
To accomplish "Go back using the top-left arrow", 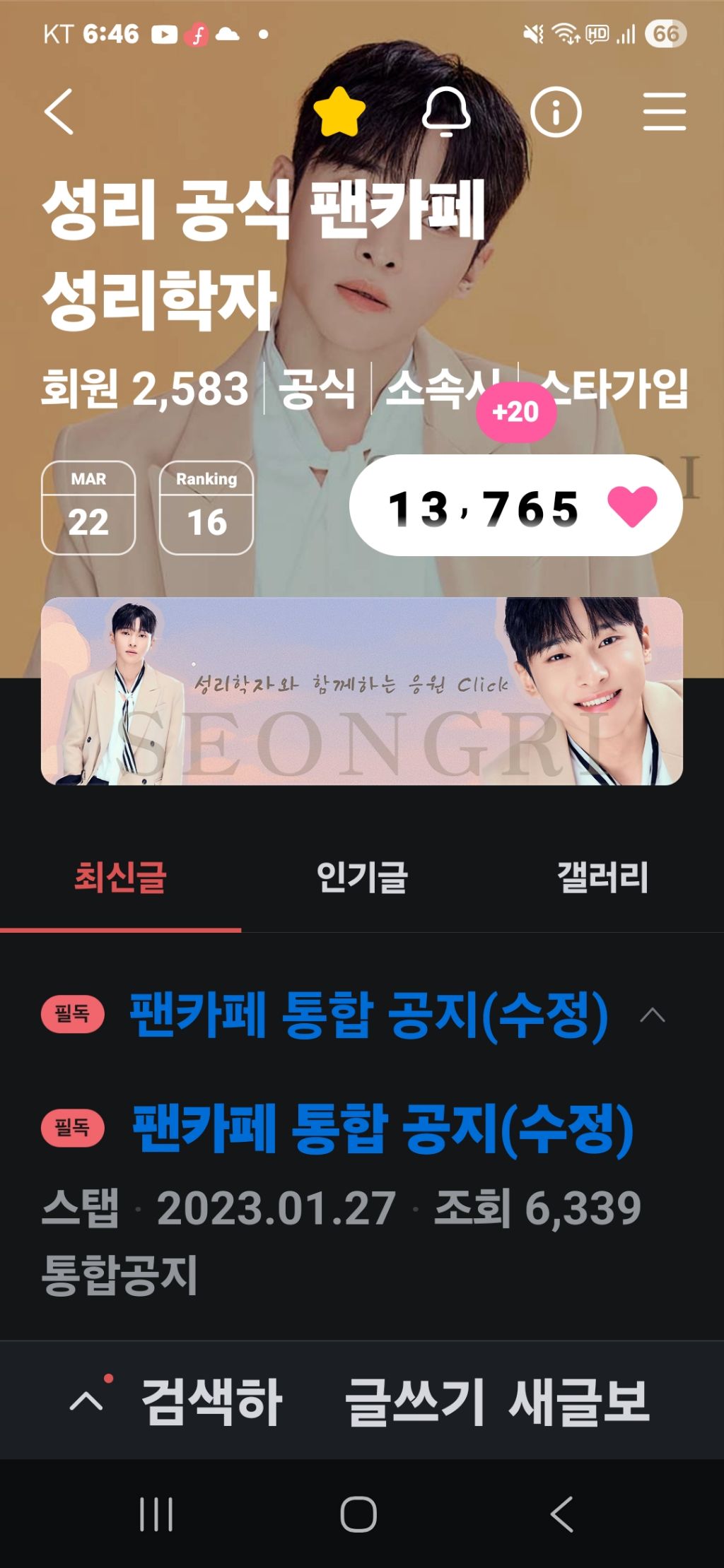I will (x=59, y=112).
